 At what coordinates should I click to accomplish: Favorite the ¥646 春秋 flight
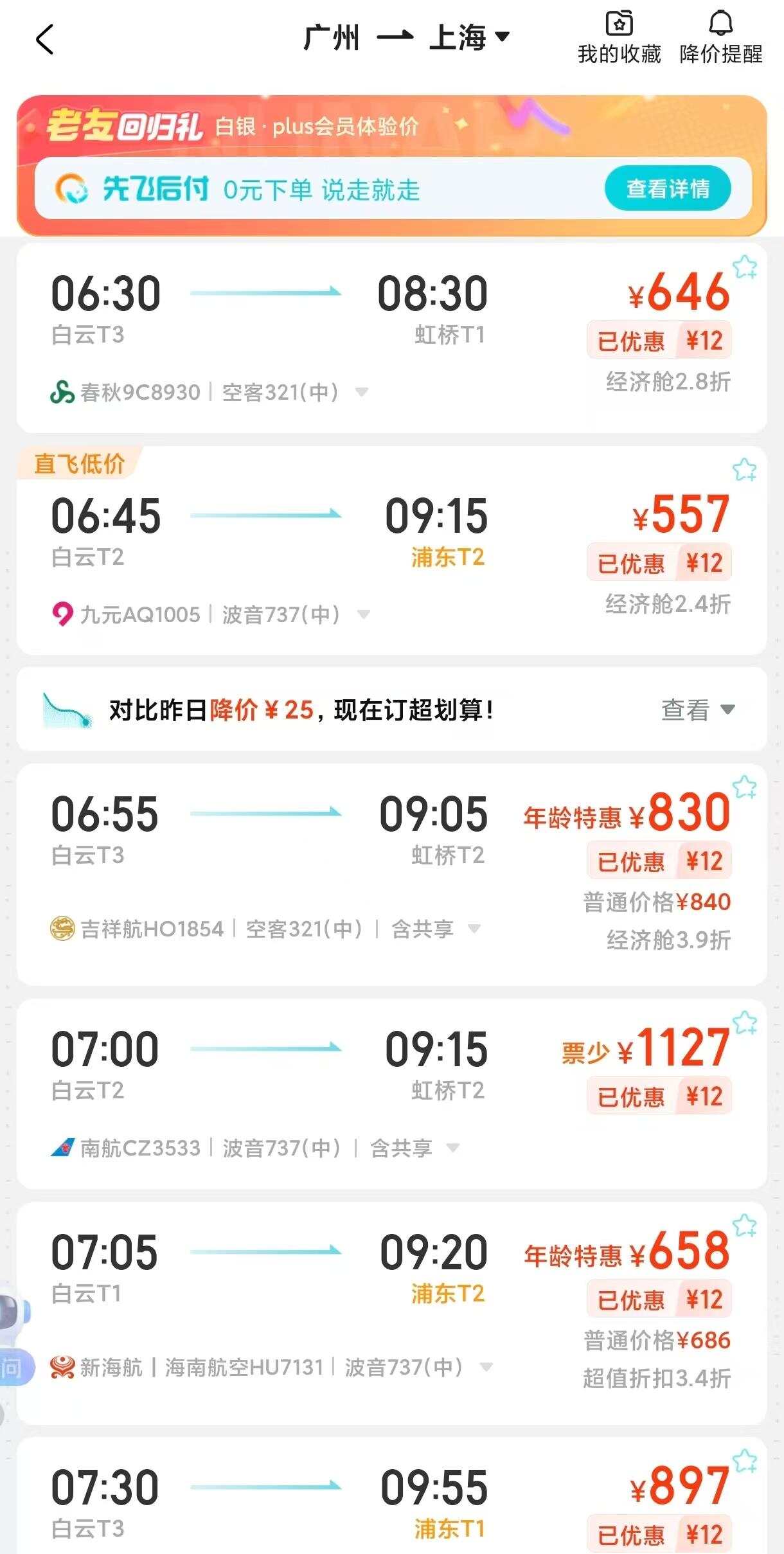click(x=745, y=267)
